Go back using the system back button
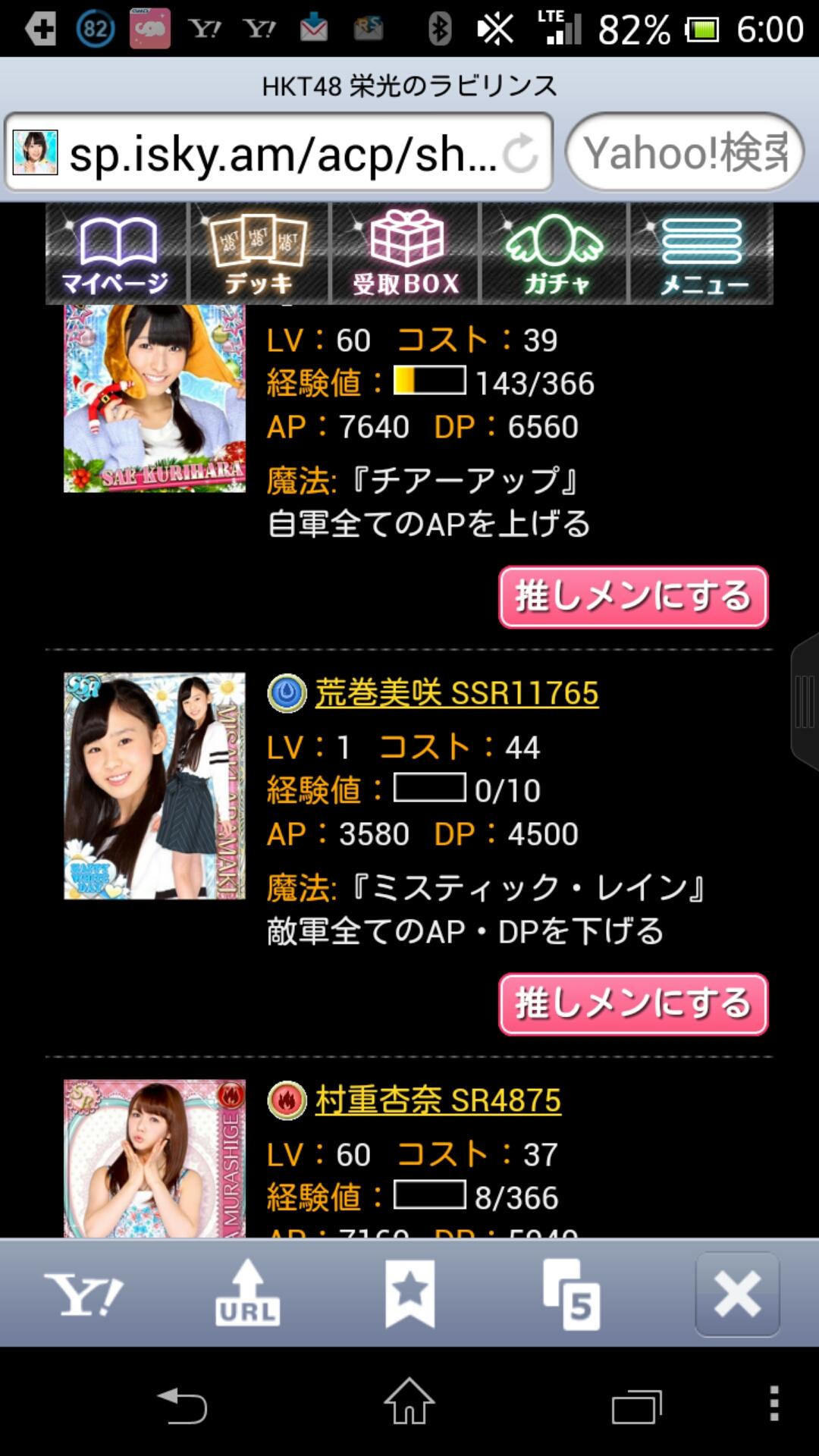 point(182,1404)
